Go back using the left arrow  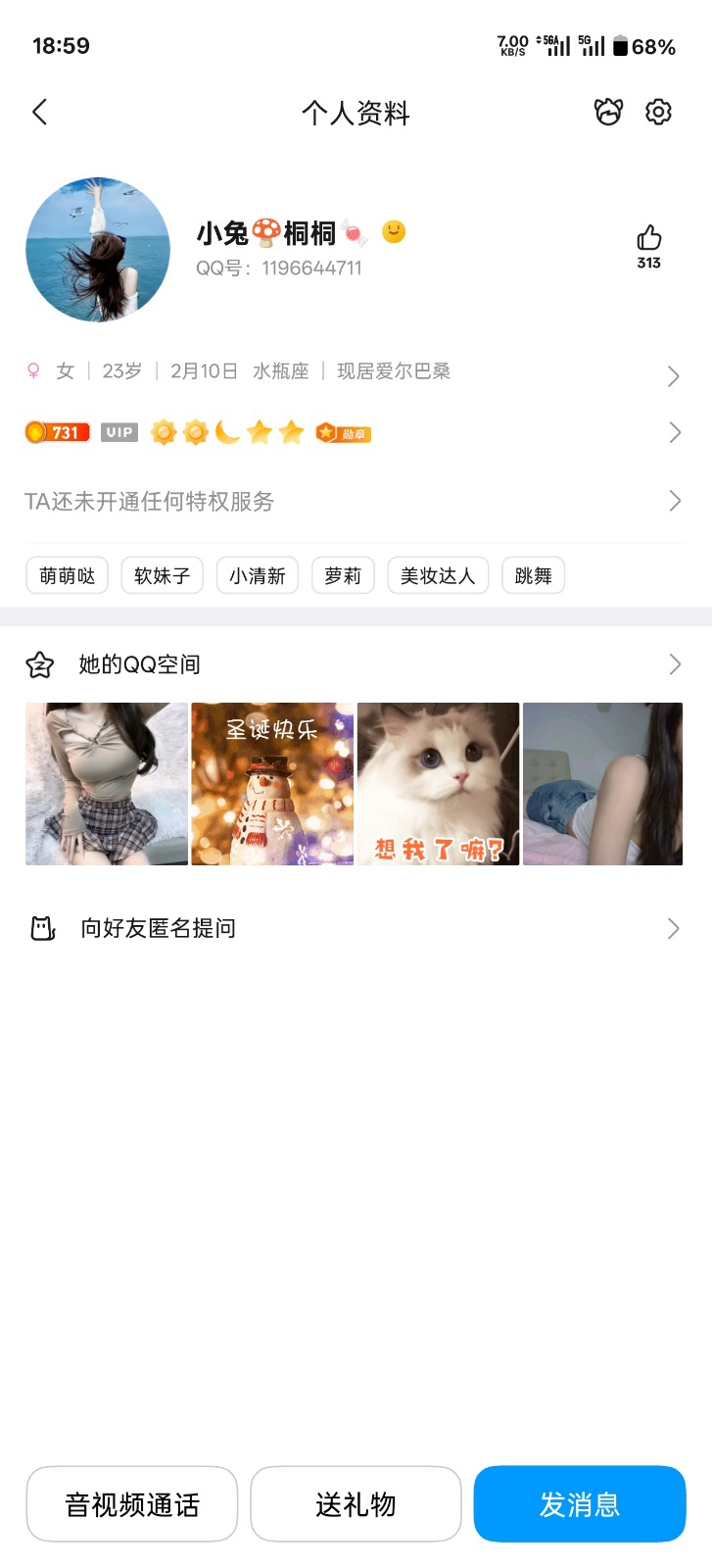coord(39,112)
